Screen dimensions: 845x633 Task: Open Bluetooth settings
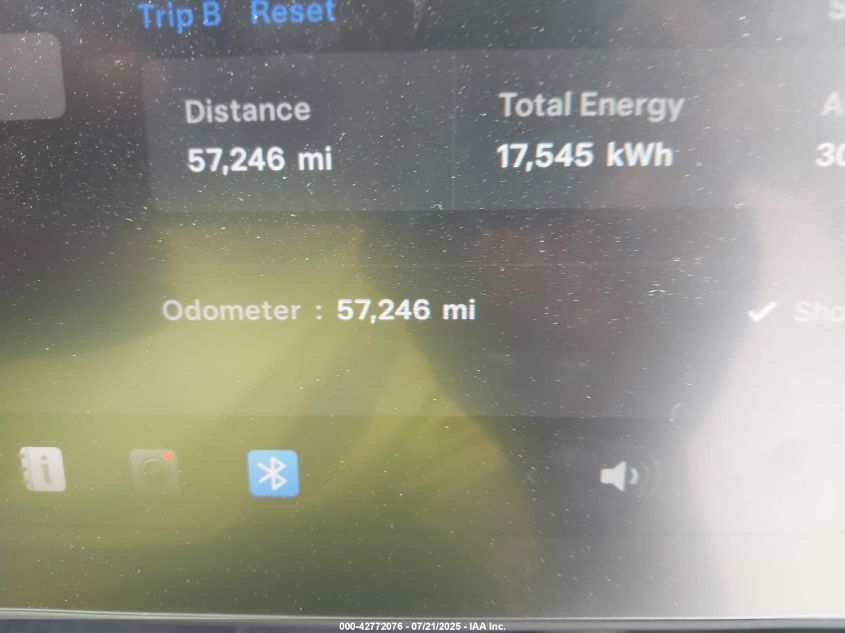(x=273, y=472)
